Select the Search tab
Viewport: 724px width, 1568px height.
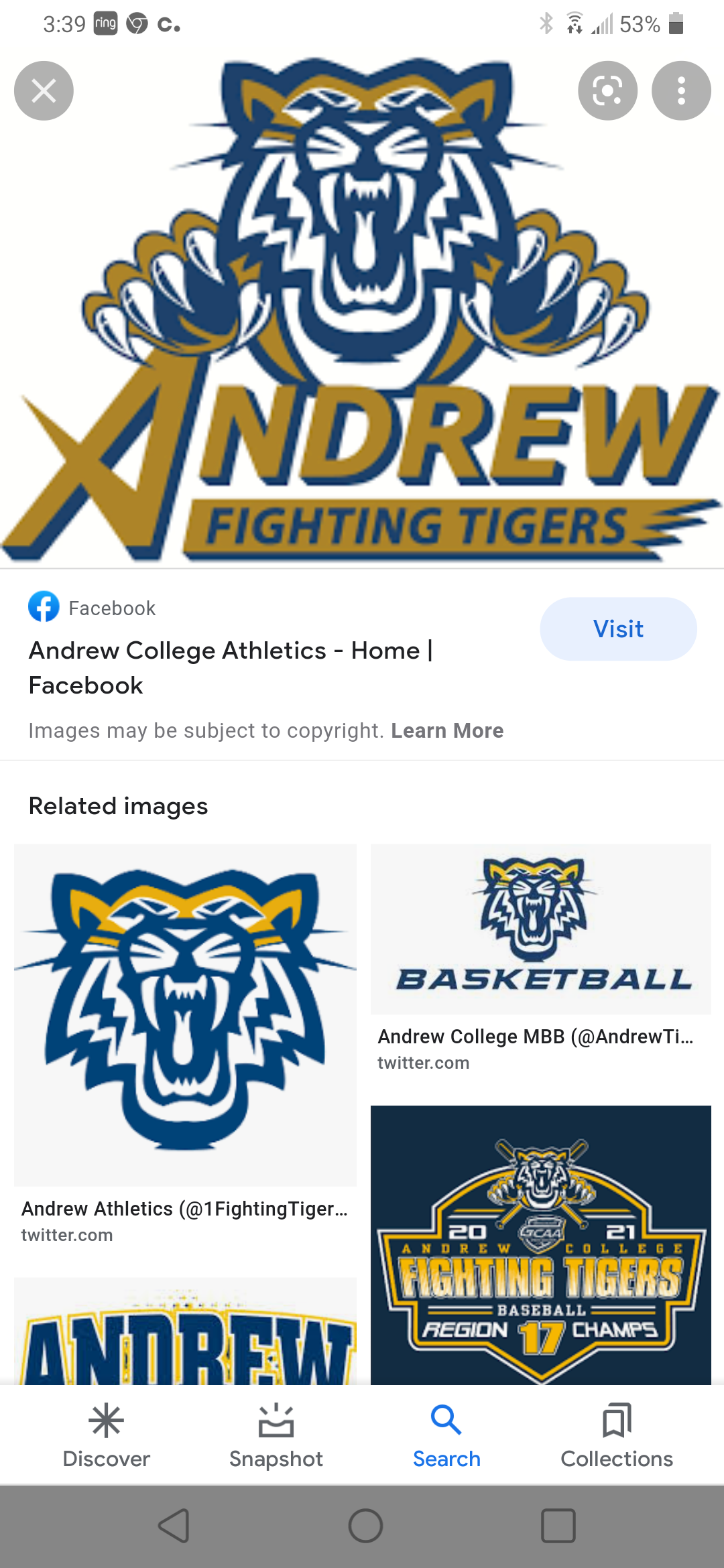446,1435
